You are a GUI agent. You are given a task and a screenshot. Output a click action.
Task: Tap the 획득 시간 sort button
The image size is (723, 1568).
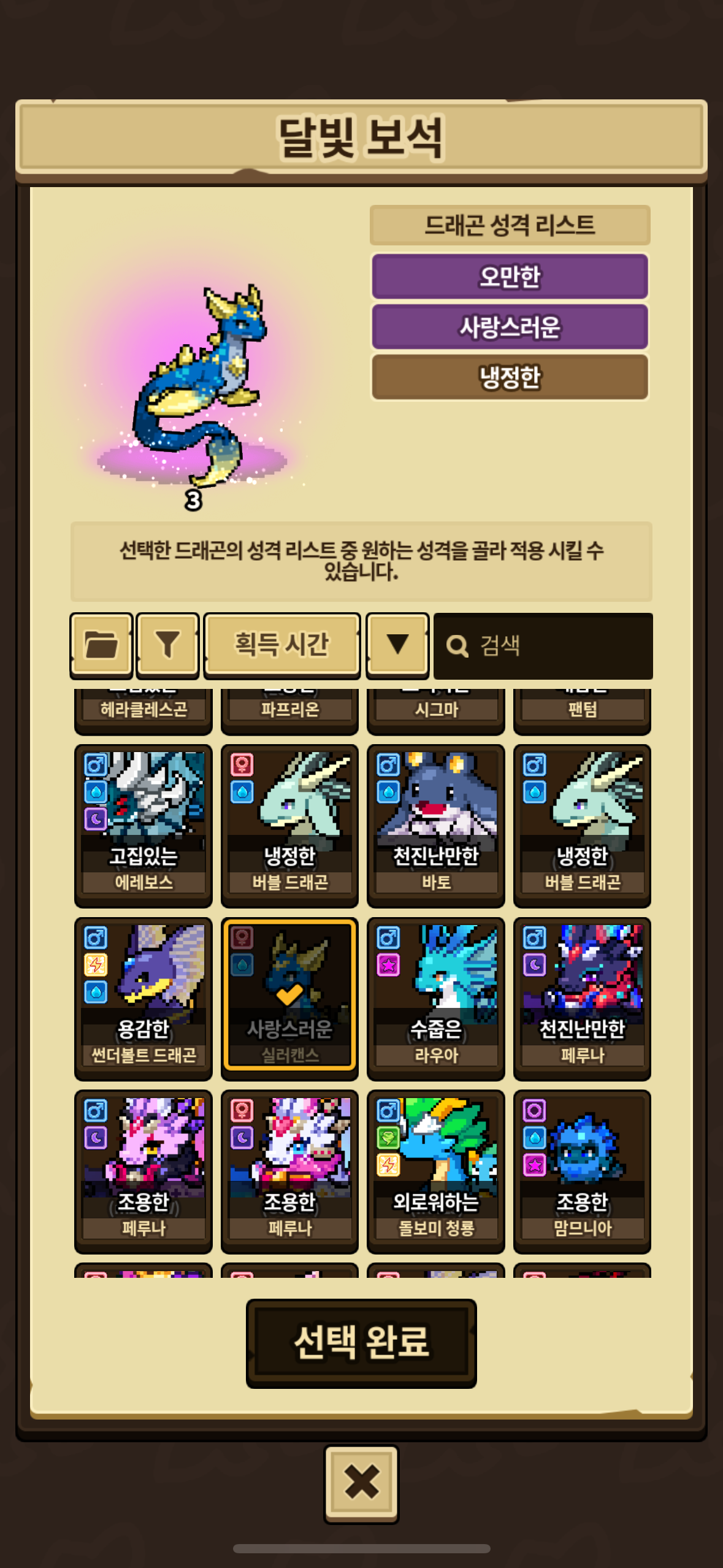[x=281, y=645]
